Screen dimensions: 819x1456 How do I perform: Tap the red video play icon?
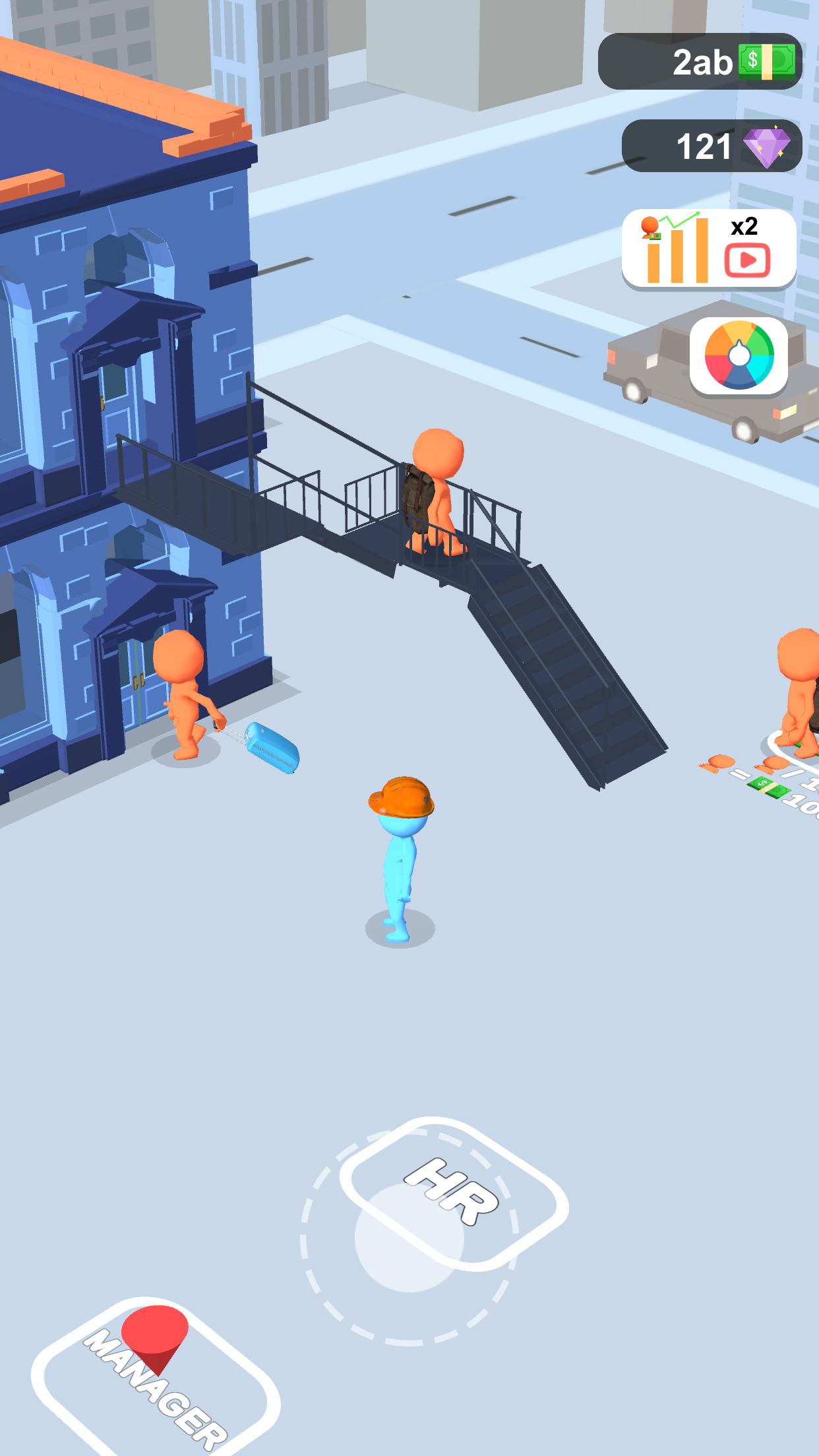(746, 260)
